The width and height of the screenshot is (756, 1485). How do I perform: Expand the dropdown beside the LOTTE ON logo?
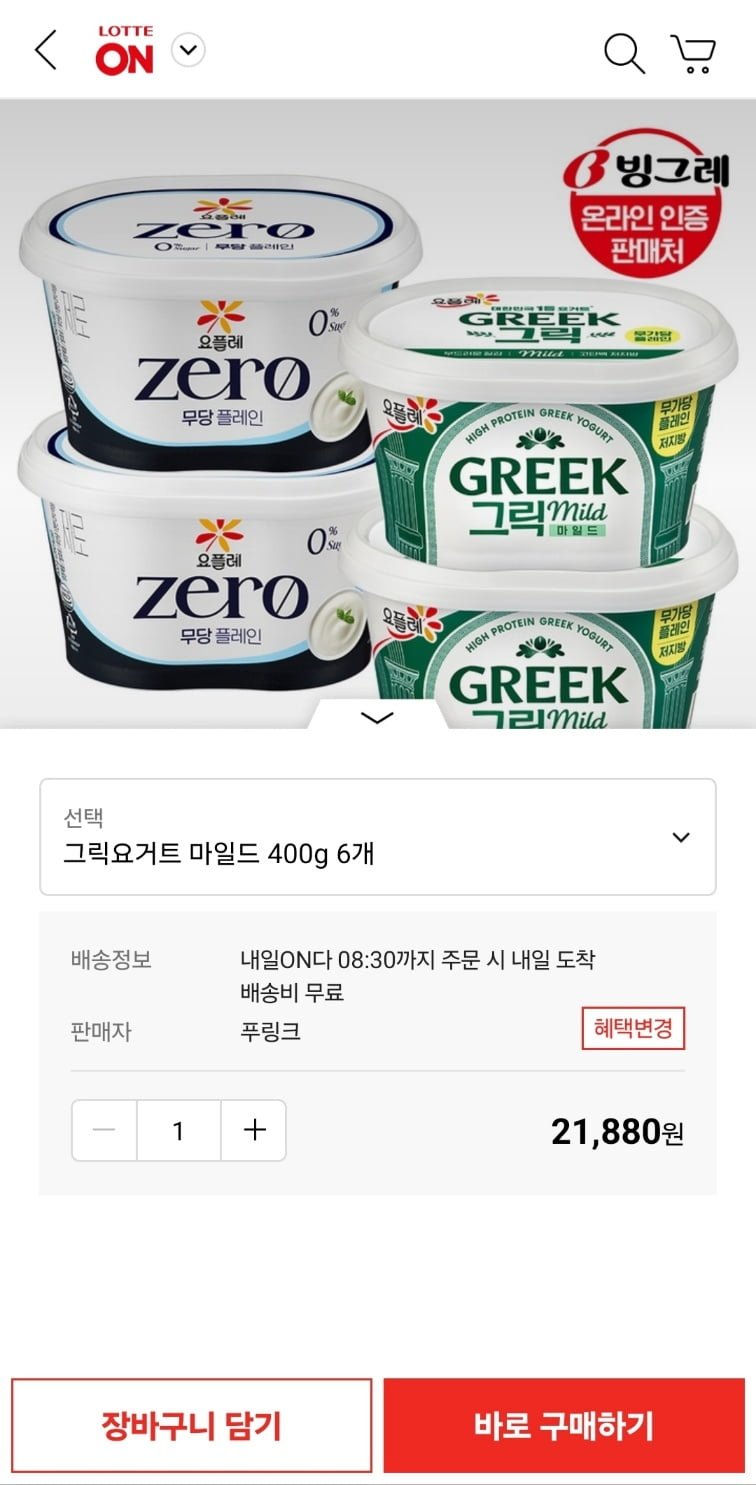pos(188,50)
